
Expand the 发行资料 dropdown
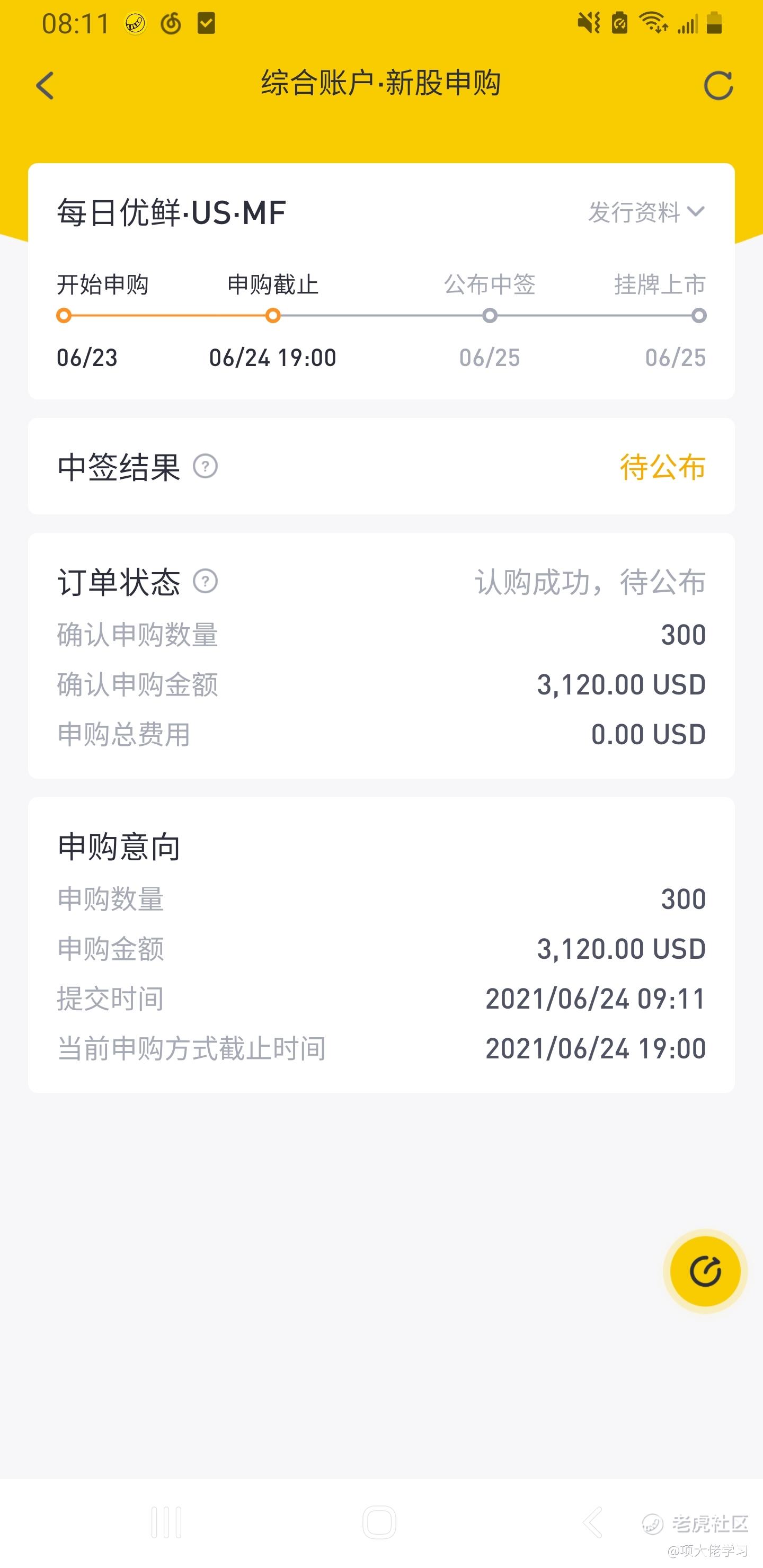click(x=646, y=212)
